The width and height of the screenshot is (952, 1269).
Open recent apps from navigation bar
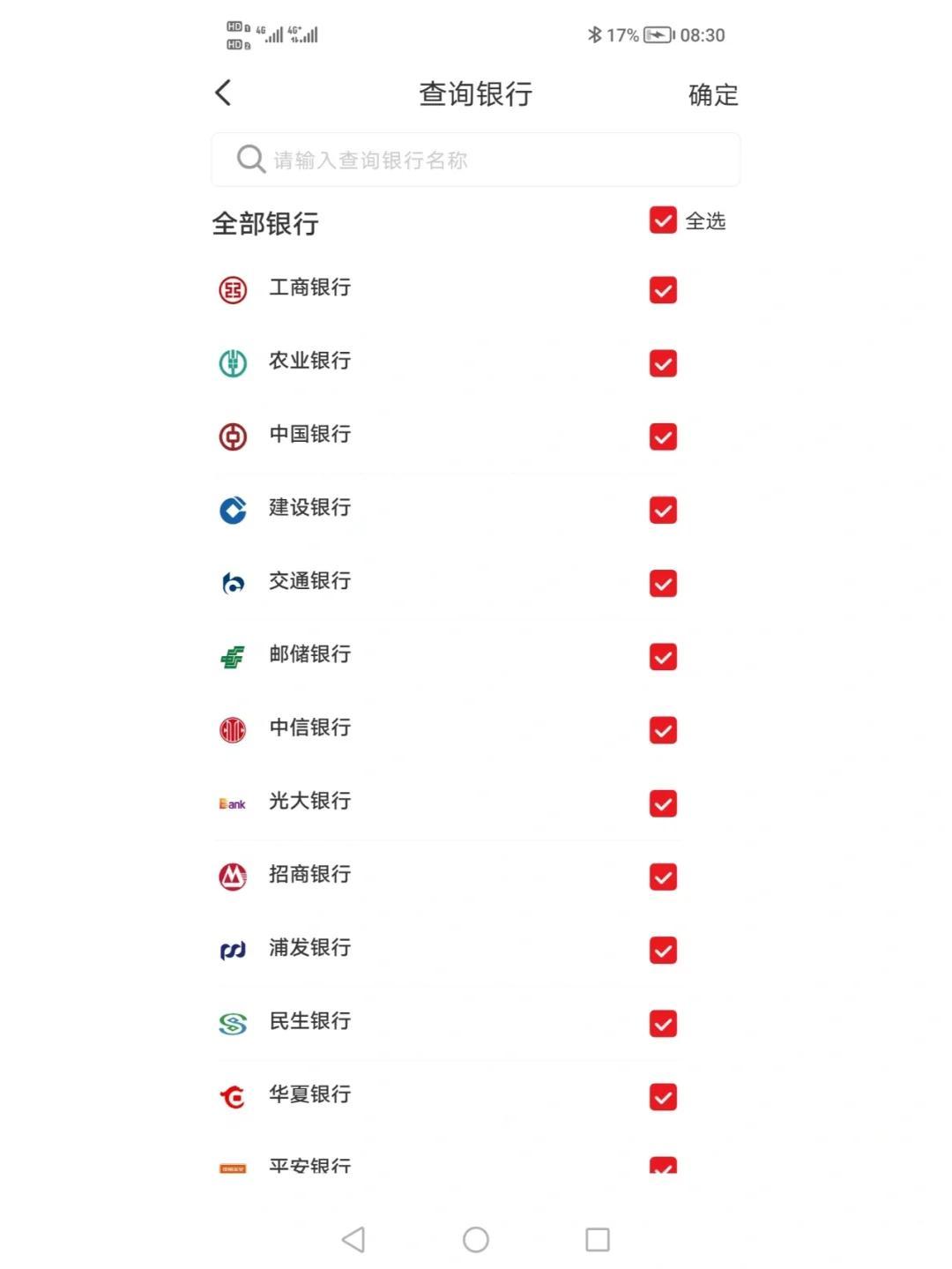click(x=598, y=1239)
